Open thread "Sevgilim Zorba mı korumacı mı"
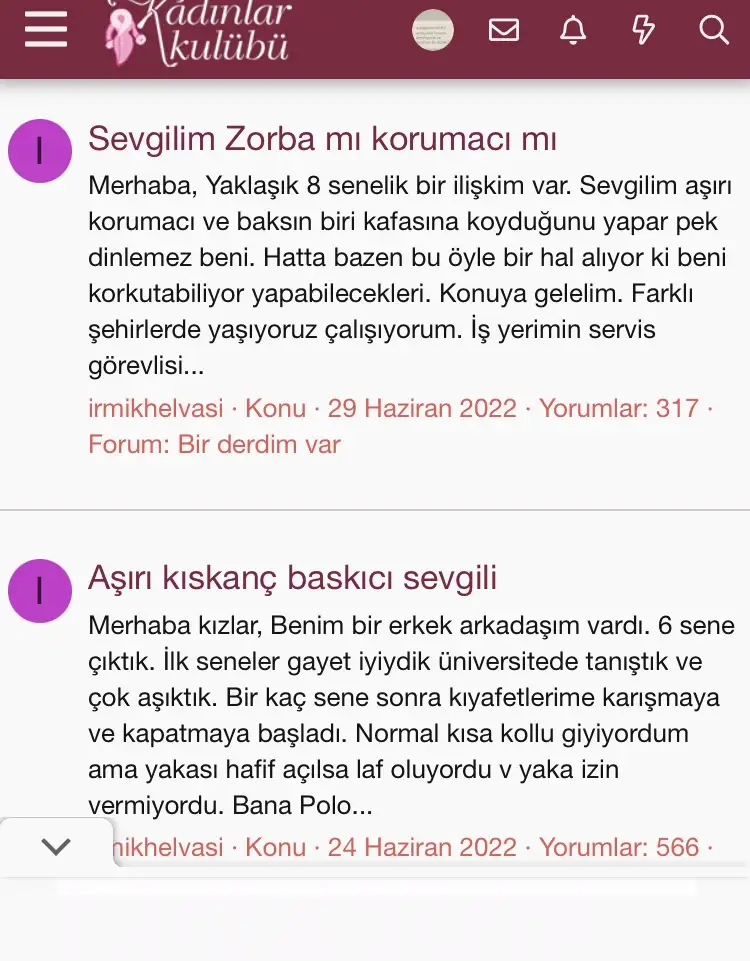The width and height of the screenshot is (750, 961). [322, 139]
